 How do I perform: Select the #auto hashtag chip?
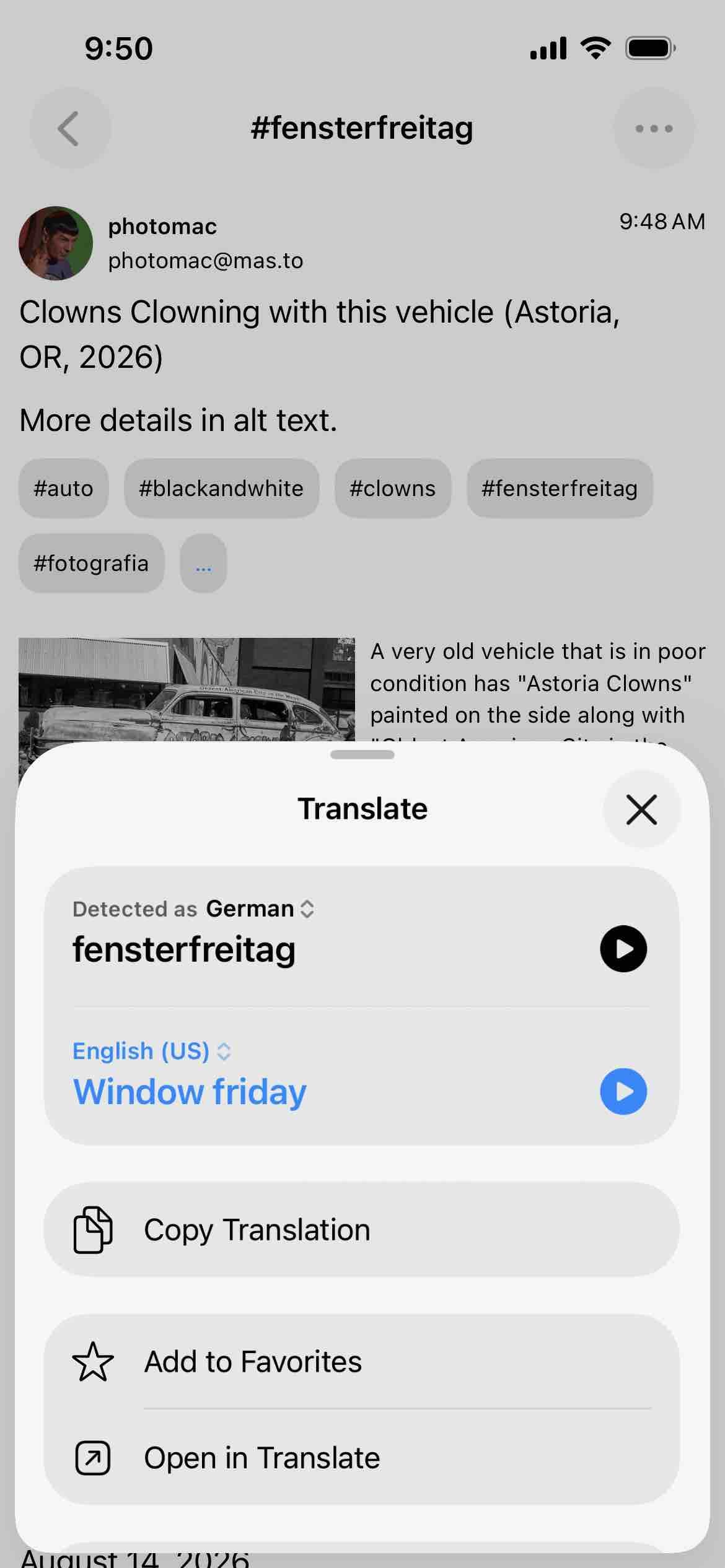(x=64, y=488)
